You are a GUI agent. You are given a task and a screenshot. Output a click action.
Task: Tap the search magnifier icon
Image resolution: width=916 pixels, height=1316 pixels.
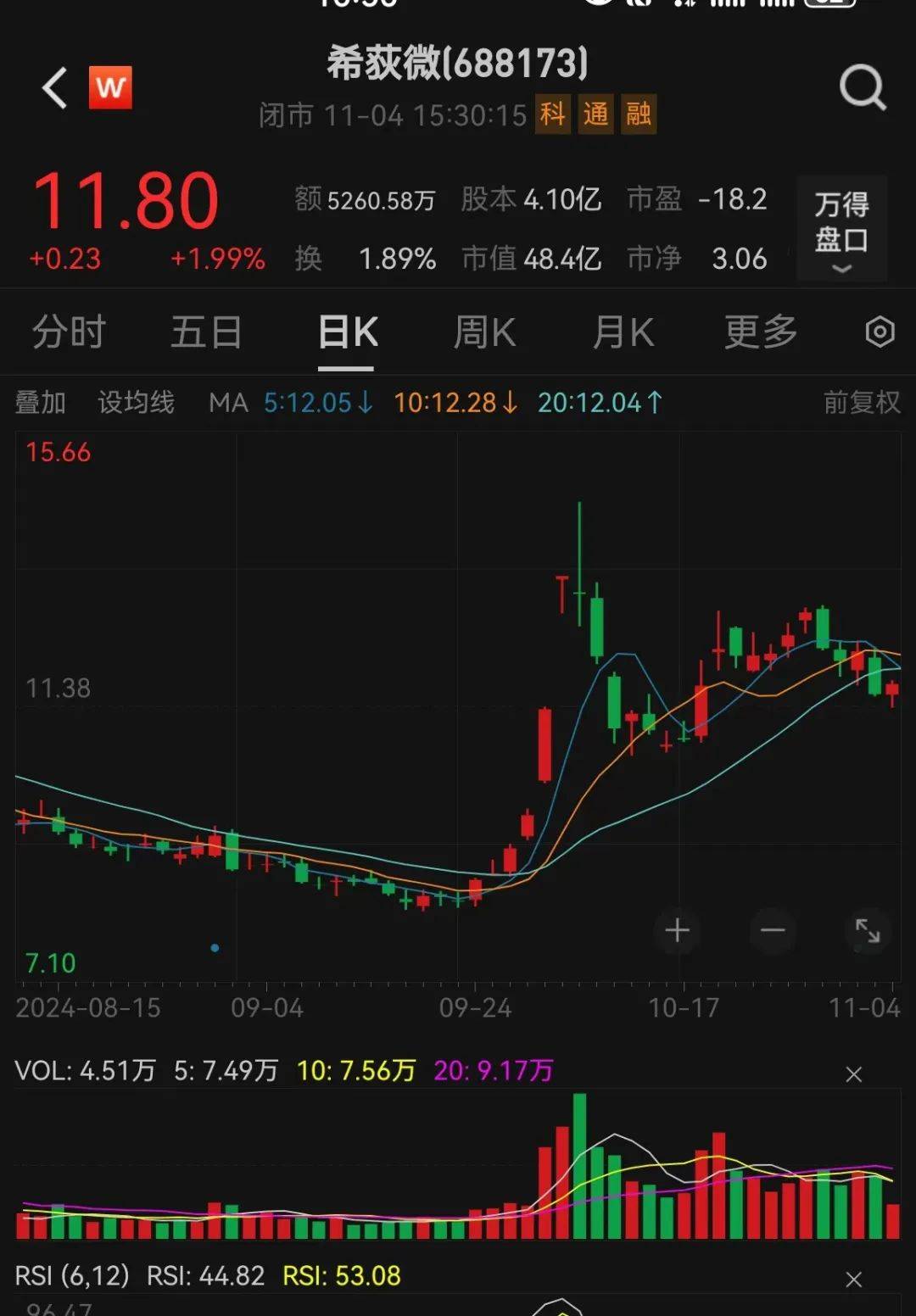coord(863,88)
